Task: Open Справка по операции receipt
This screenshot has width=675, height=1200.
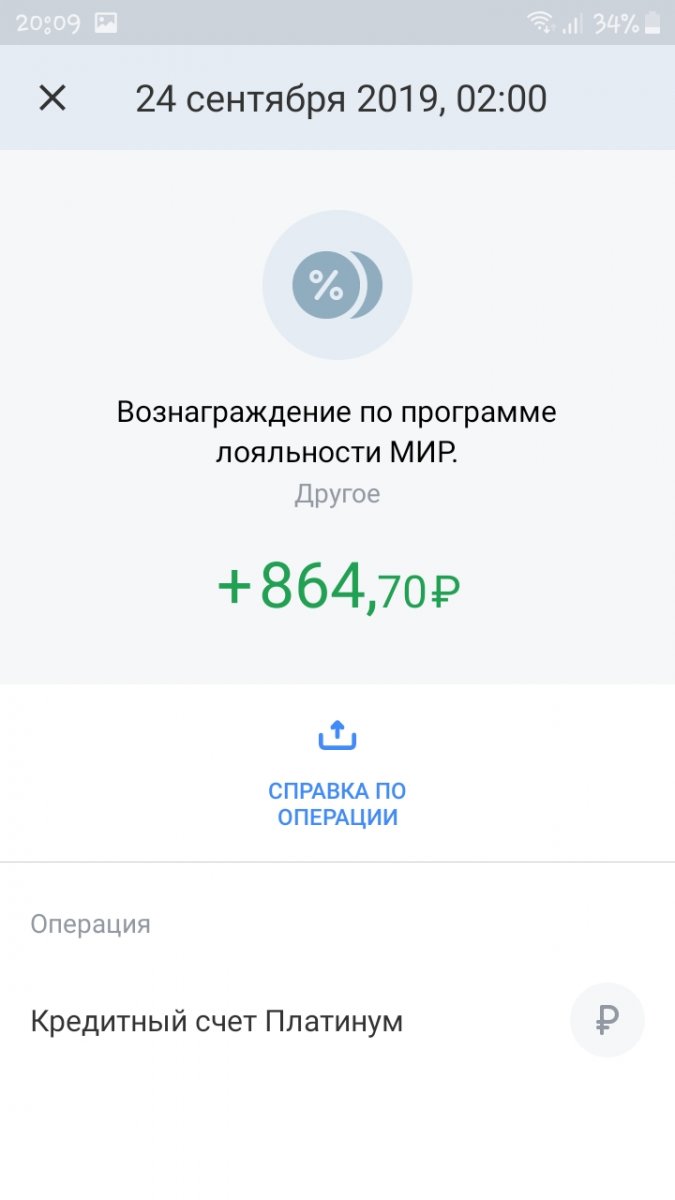Action: coord(337,774)
